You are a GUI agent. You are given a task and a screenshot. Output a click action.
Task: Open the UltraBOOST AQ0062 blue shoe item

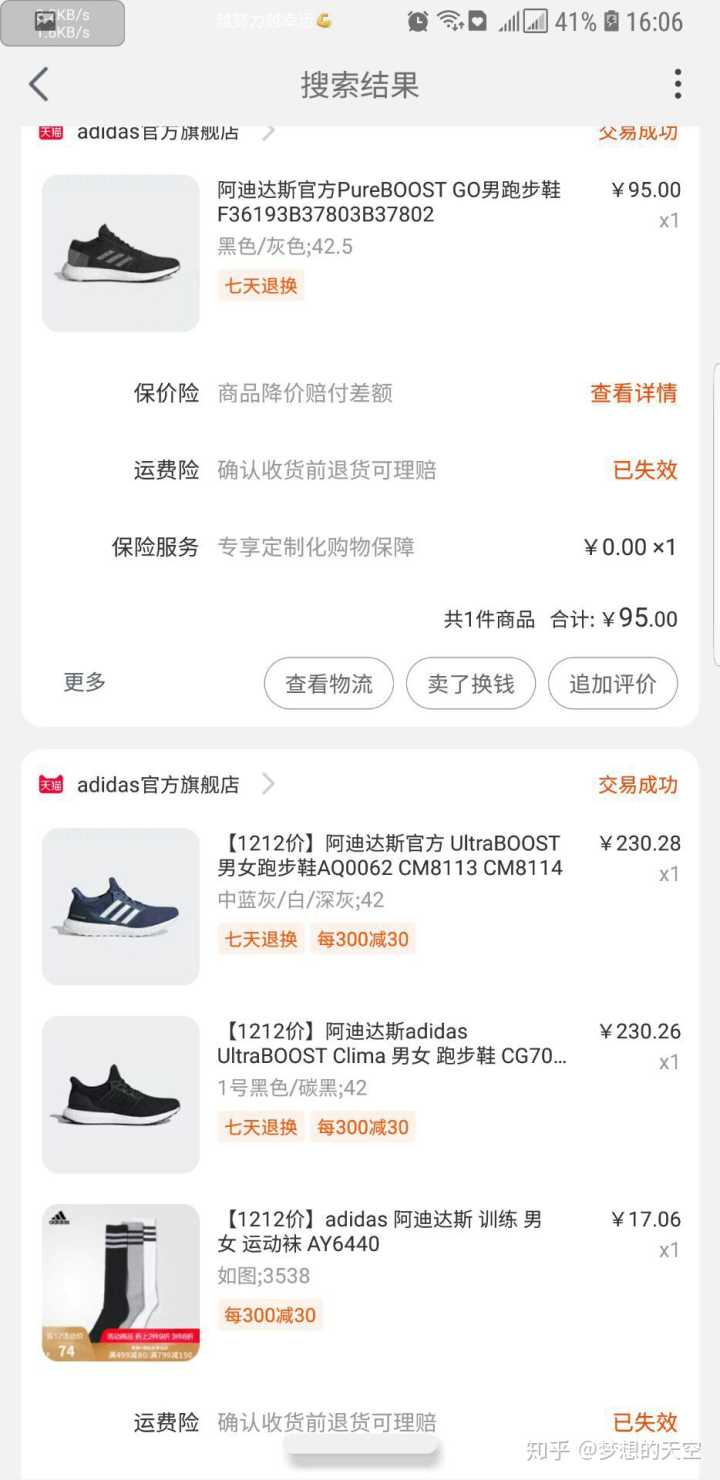pos(389,856)
